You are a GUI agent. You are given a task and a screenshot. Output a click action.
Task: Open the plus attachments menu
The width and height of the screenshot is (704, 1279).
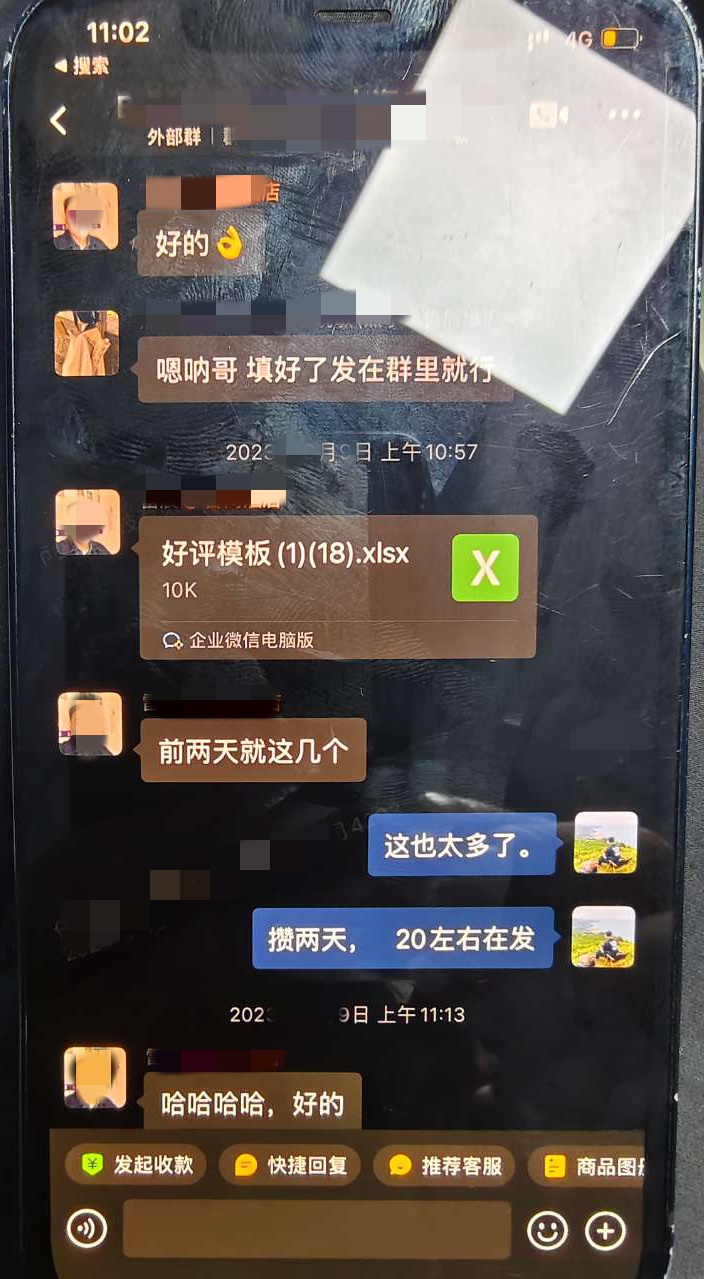(x=606, y=1230)
